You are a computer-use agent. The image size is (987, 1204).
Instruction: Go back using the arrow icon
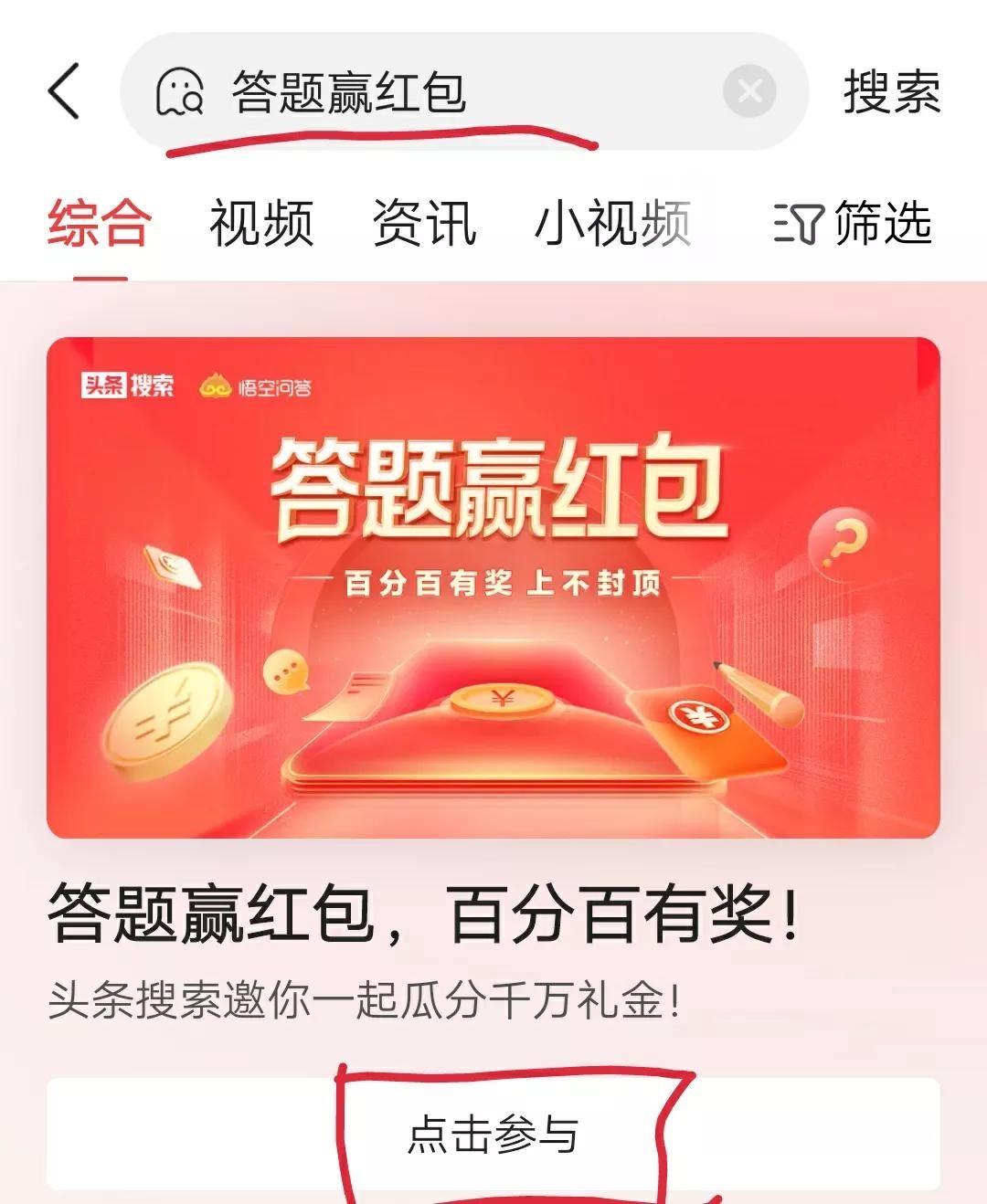point(64,91)
